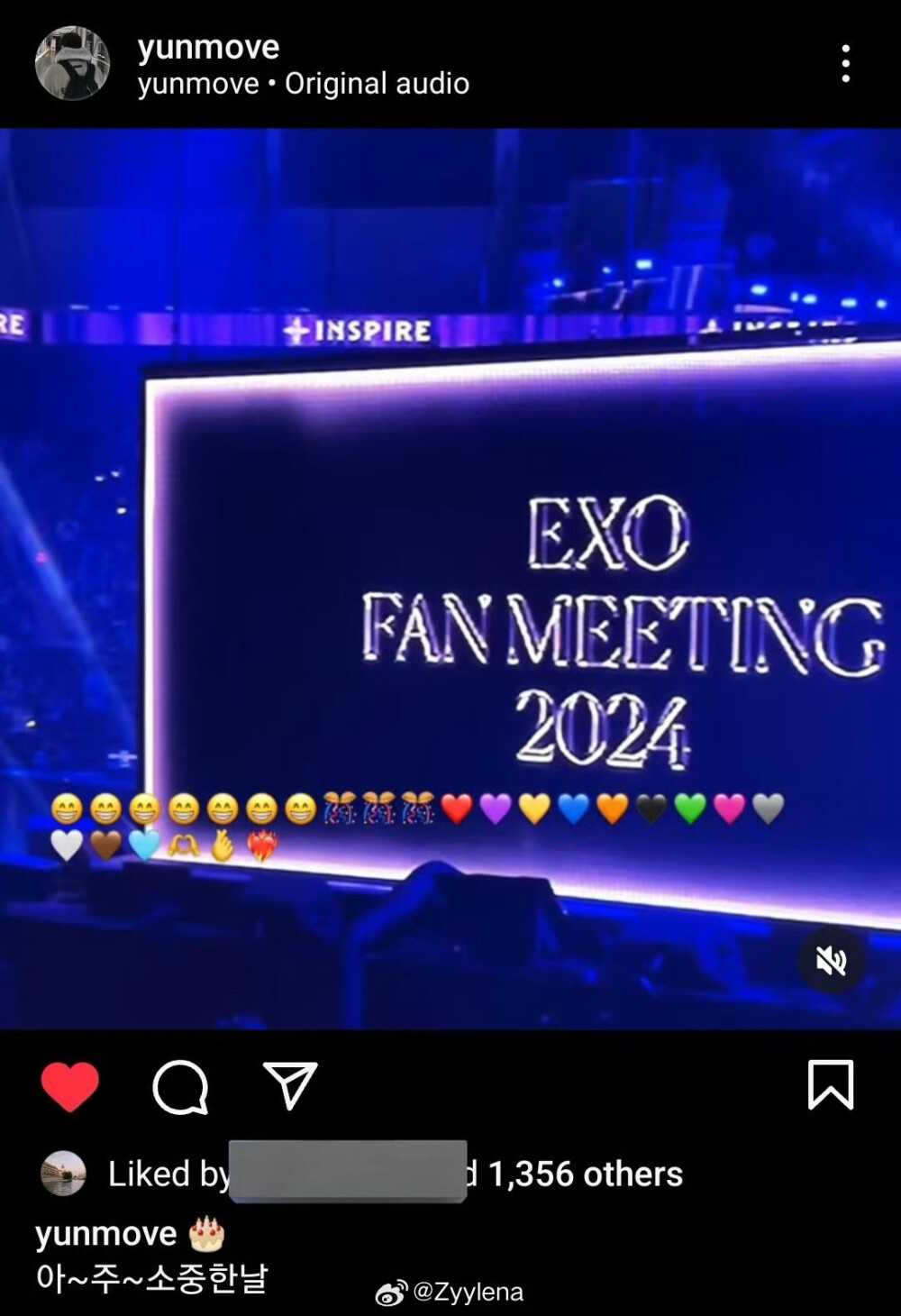
Task: Open the comments with the speech bubble icon
Action: click(x=183, y=1085)
